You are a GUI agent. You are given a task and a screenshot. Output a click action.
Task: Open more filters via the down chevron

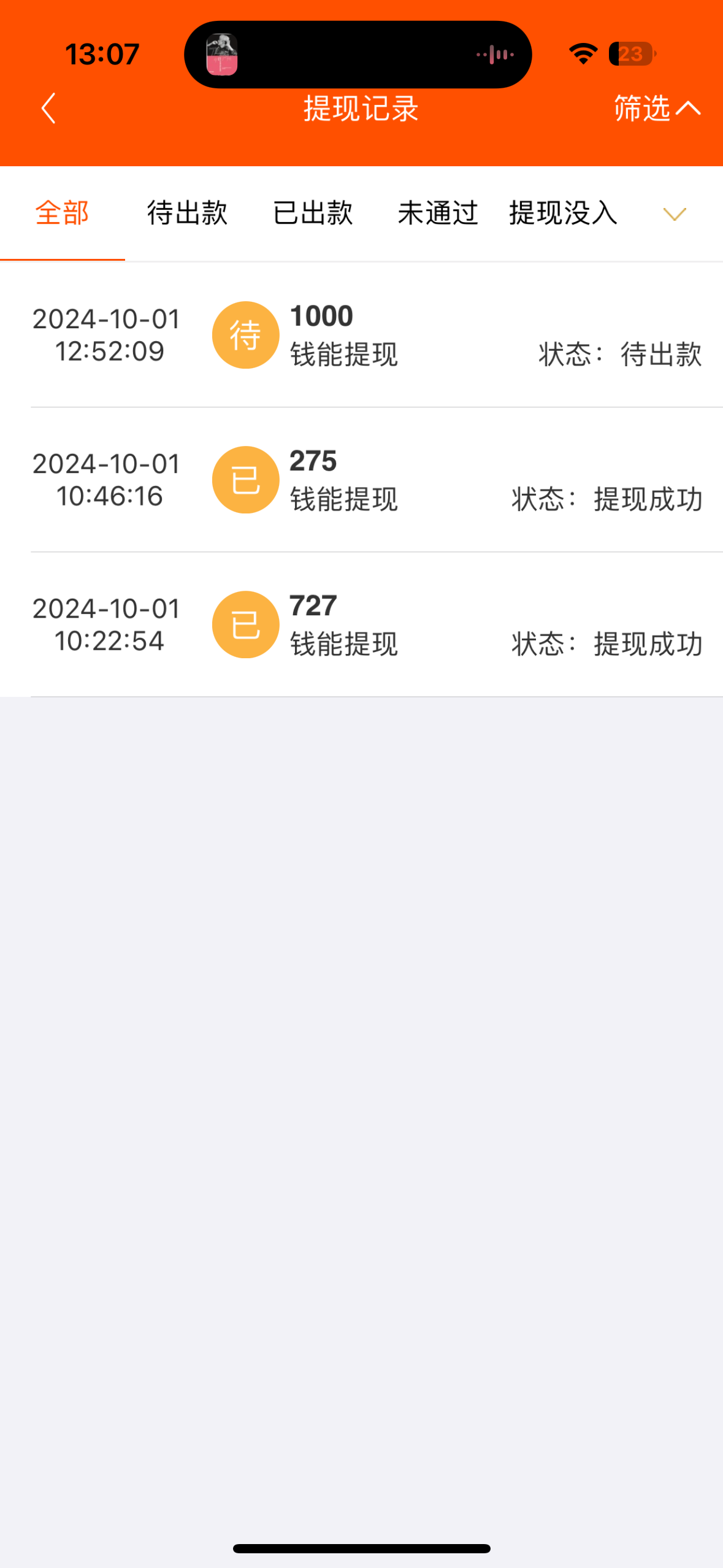click(x=673, y=215)
